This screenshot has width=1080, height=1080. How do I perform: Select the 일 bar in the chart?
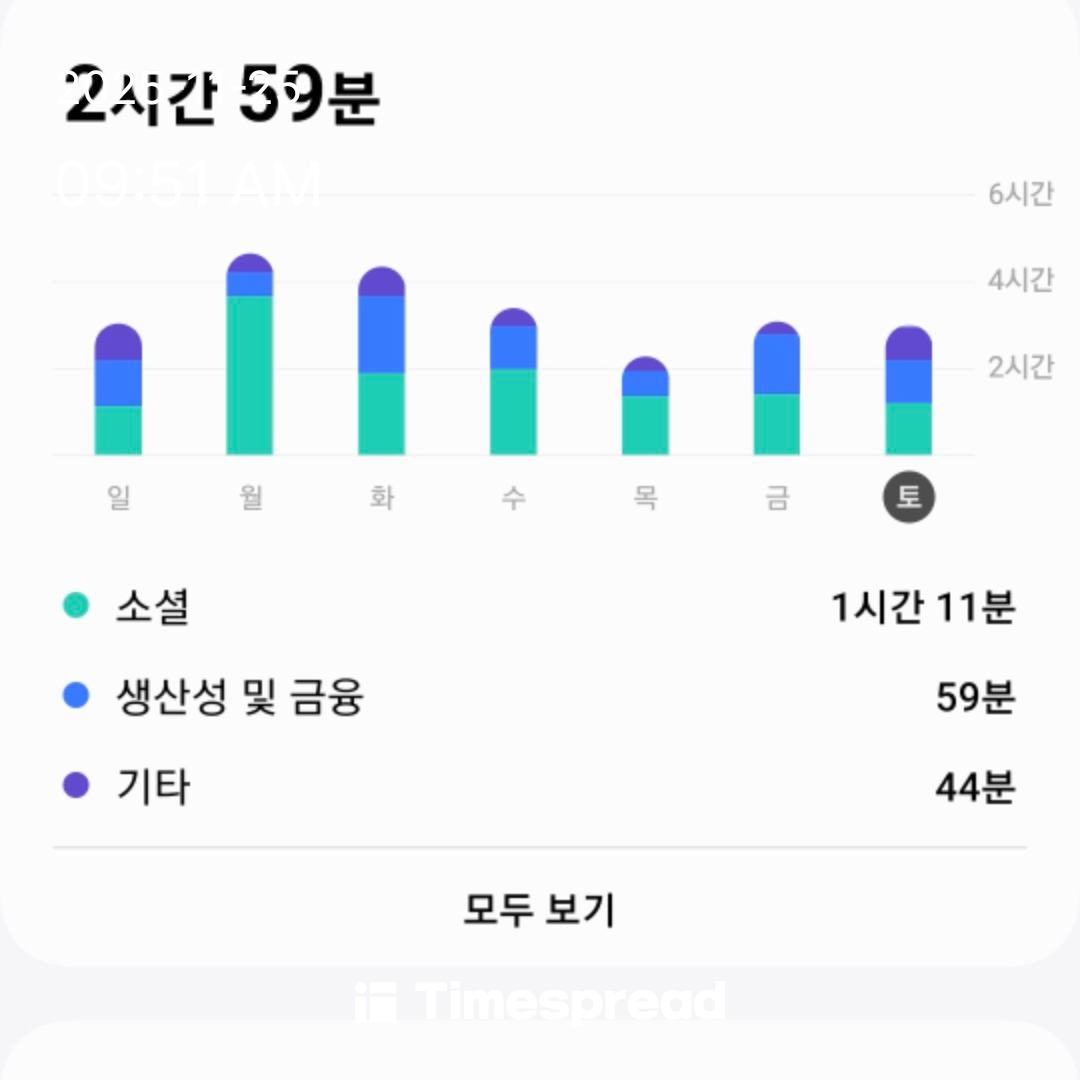click(x=118, y=392)
